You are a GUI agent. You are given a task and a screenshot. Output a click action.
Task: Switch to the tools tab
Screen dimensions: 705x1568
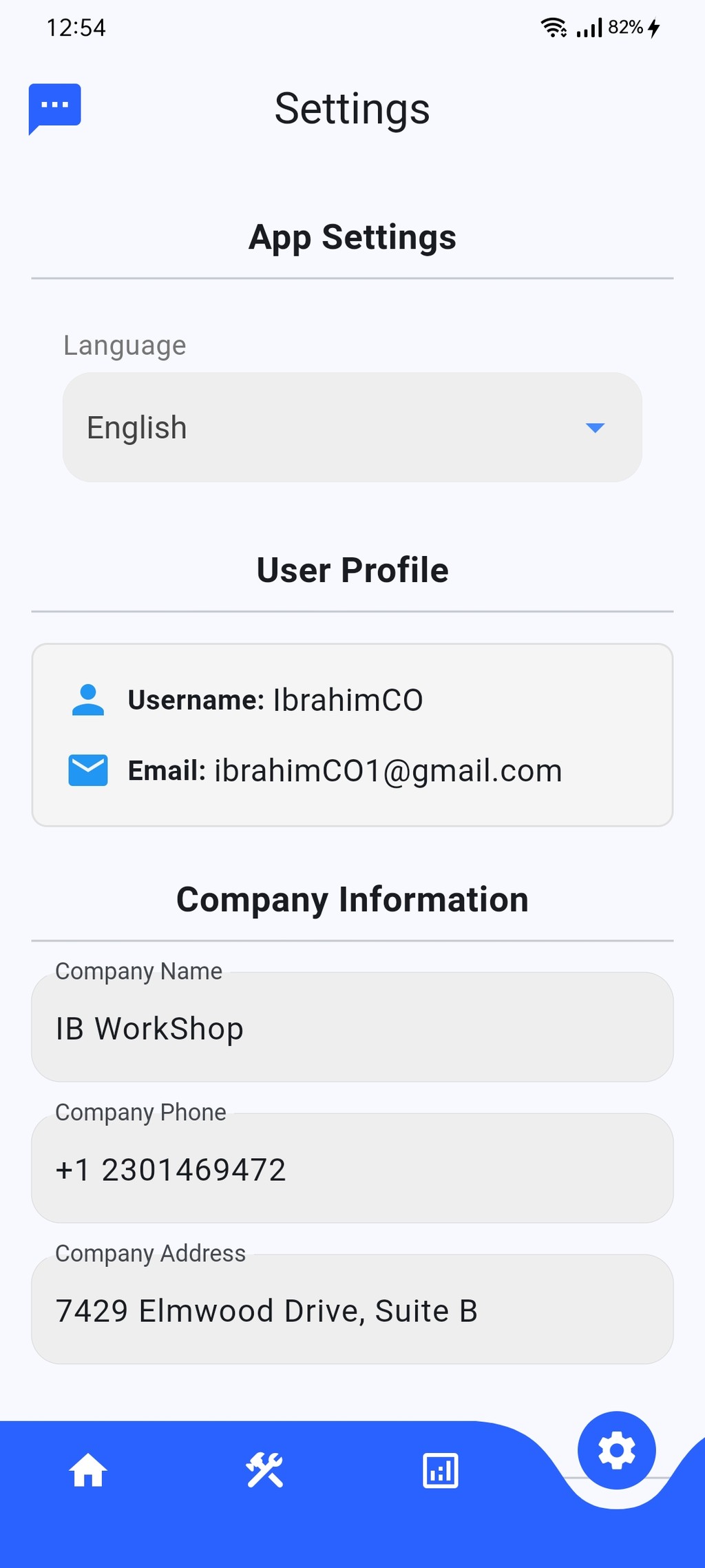pos(264,1471)
